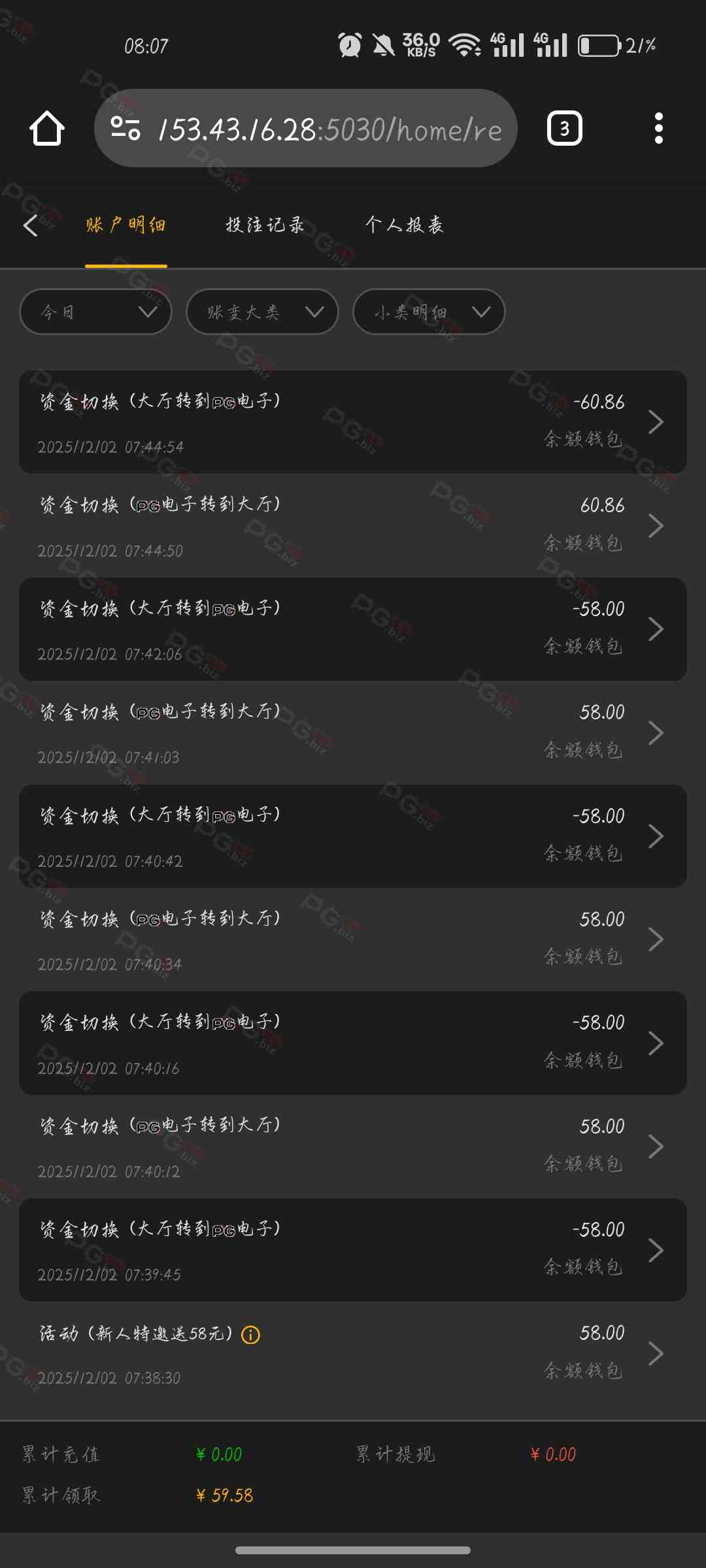Expand the 今日 date dropdown
The width and height of the screenshot is (706, 1568).
tap(95, 312)
